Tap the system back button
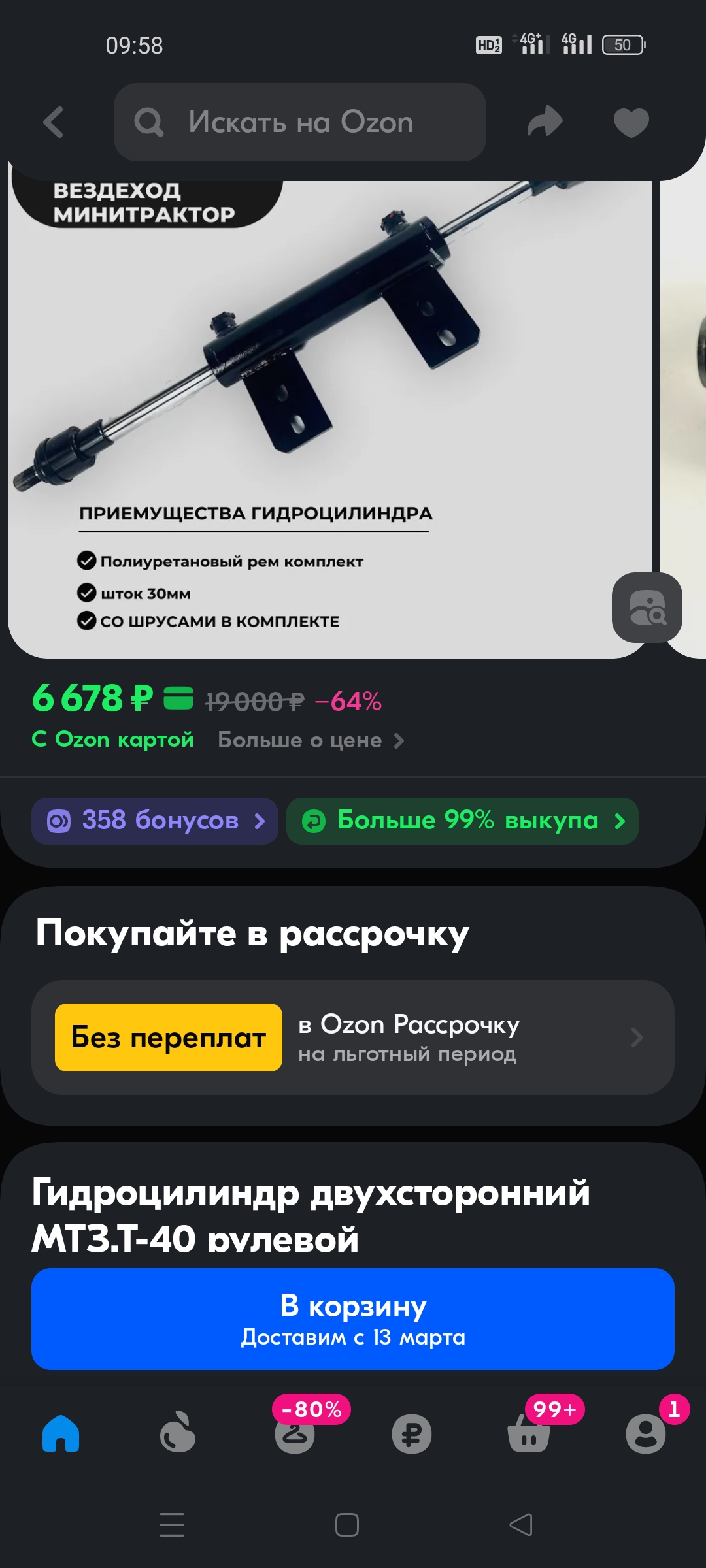Image resolution: width=706 pixels, height=1568 pixels. (x=521, y=1525)
